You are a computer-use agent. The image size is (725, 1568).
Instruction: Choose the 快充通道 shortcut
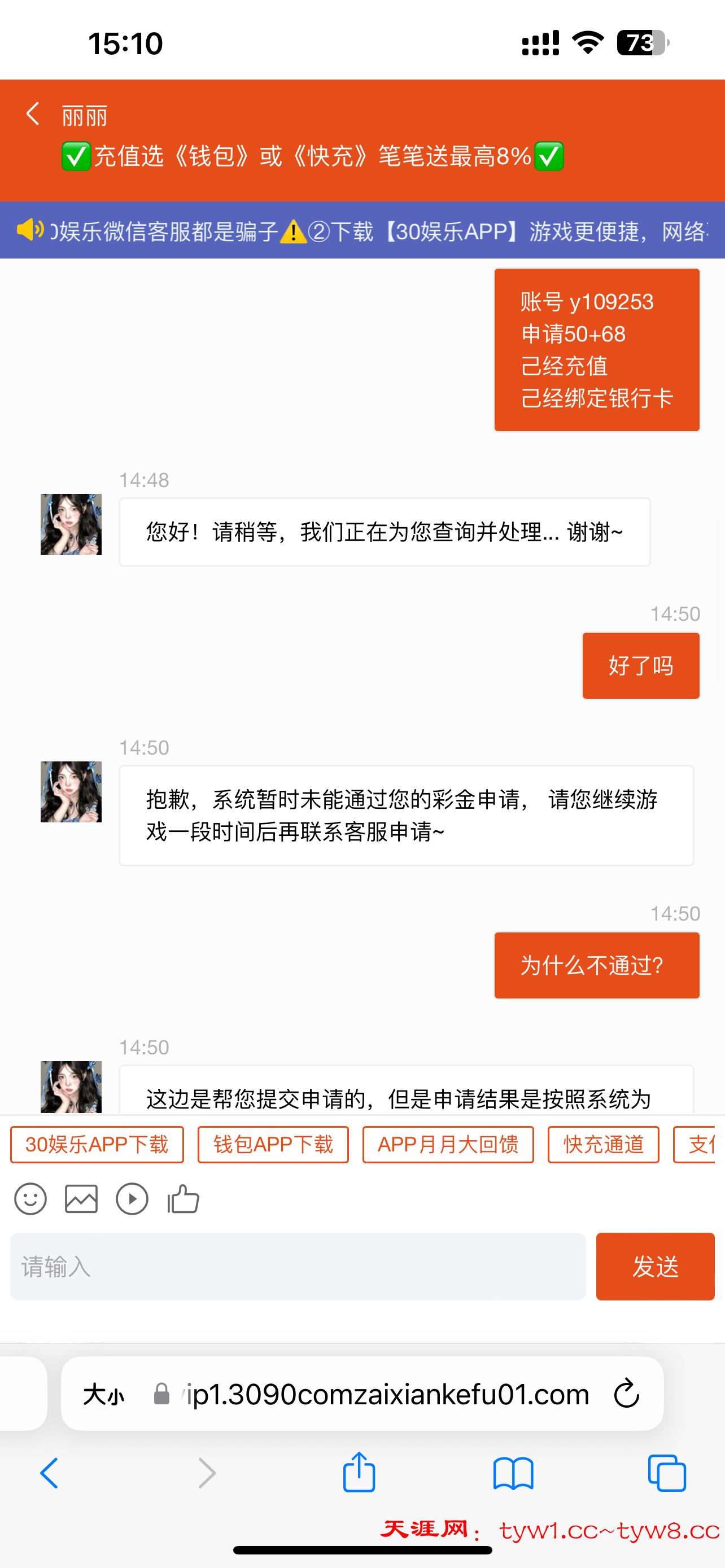(x=603, y=1145)
